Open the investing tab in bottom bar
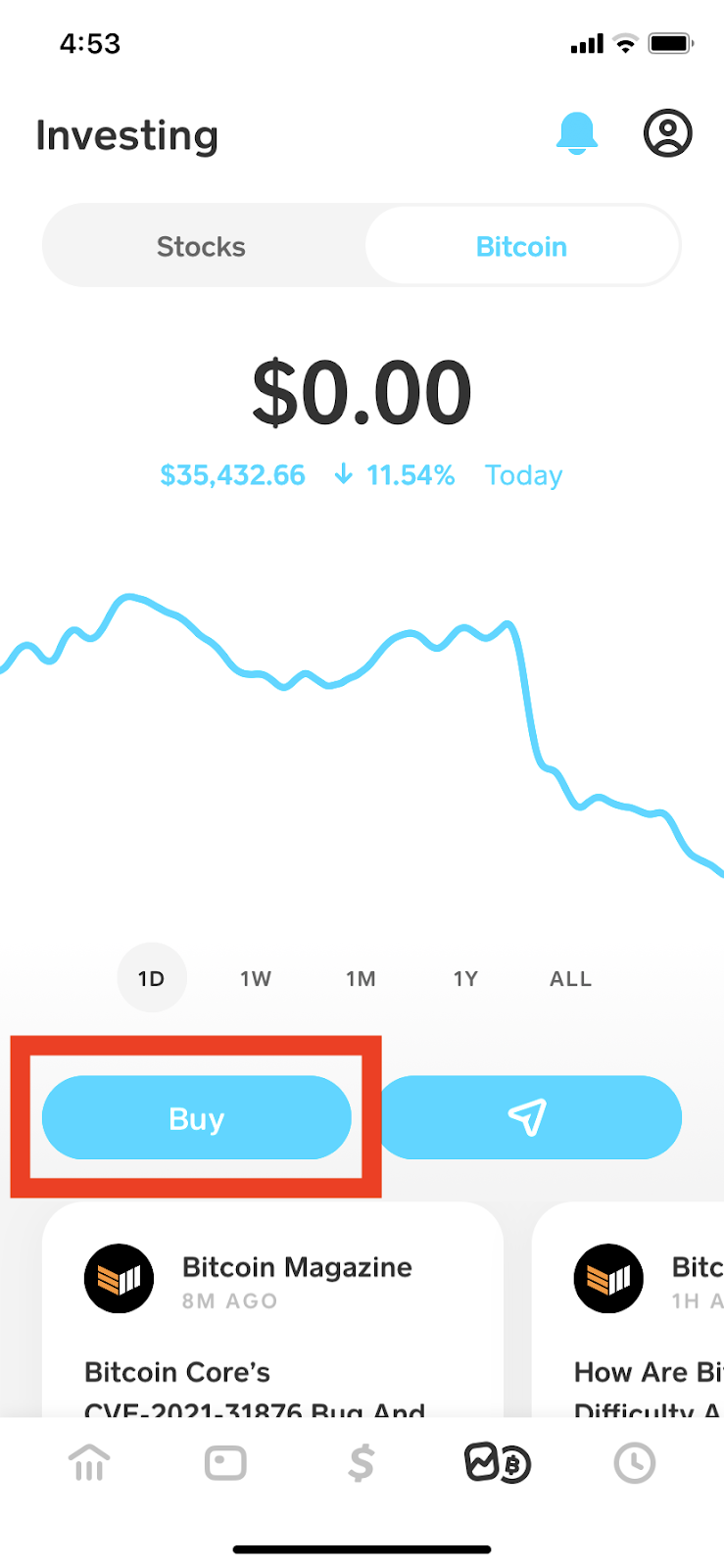The image size is (724, 1568). tap(498, 1464)
